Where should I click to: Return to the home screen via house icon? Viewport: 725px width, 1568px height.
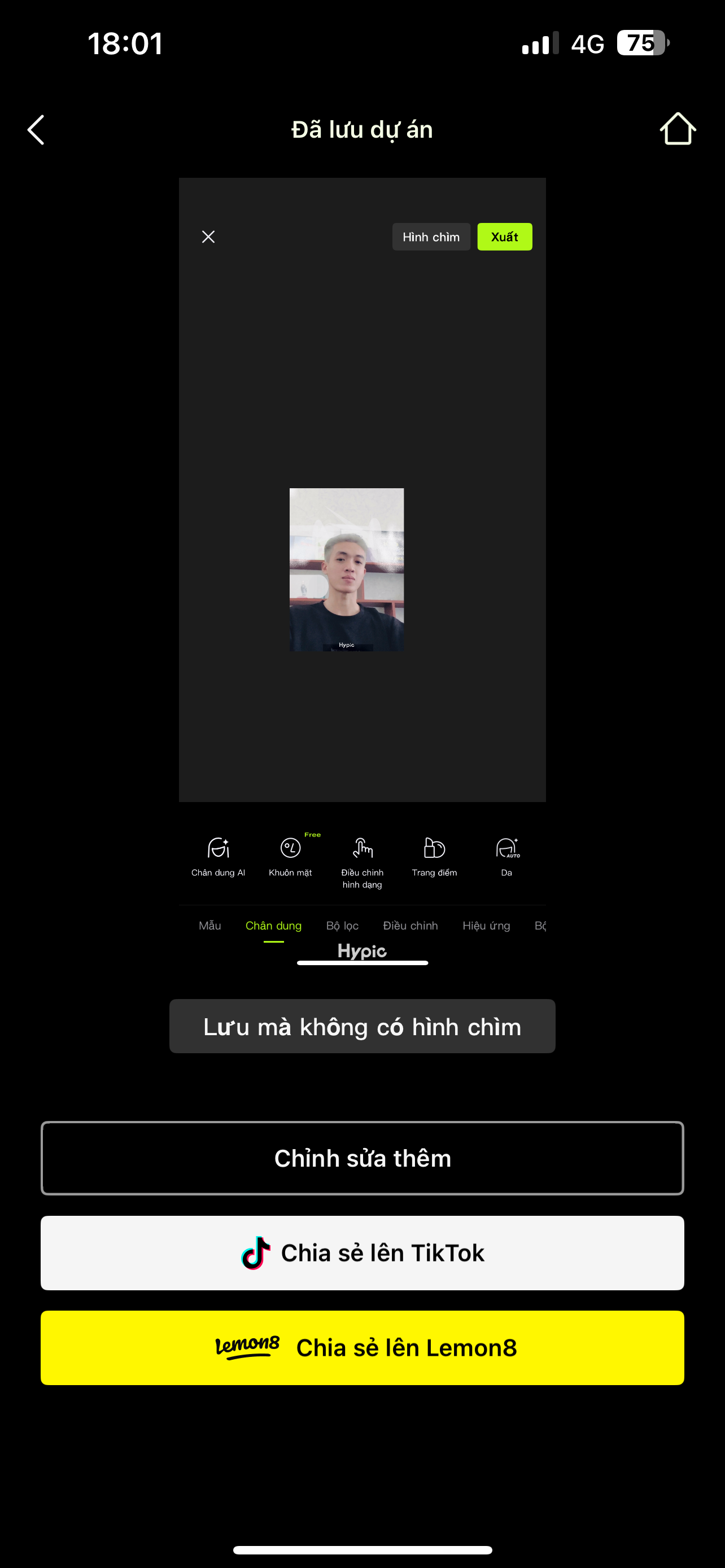[x=678, y=129]
